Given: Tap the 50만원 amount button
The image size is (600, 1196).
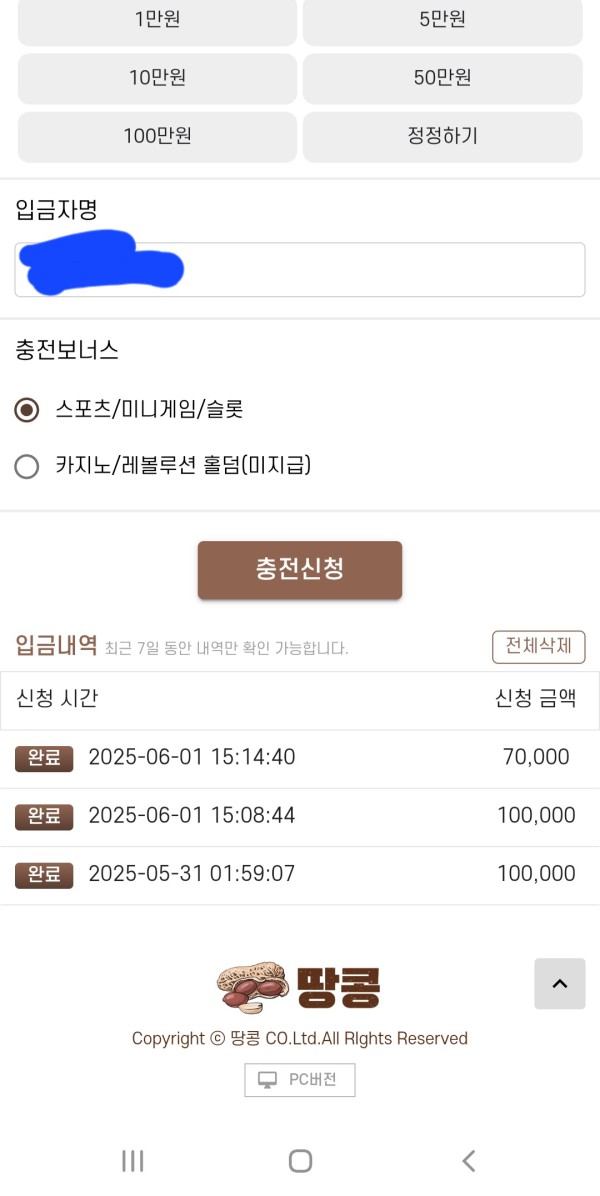Looking at the screenshot, I should click(x=442, y=79).
